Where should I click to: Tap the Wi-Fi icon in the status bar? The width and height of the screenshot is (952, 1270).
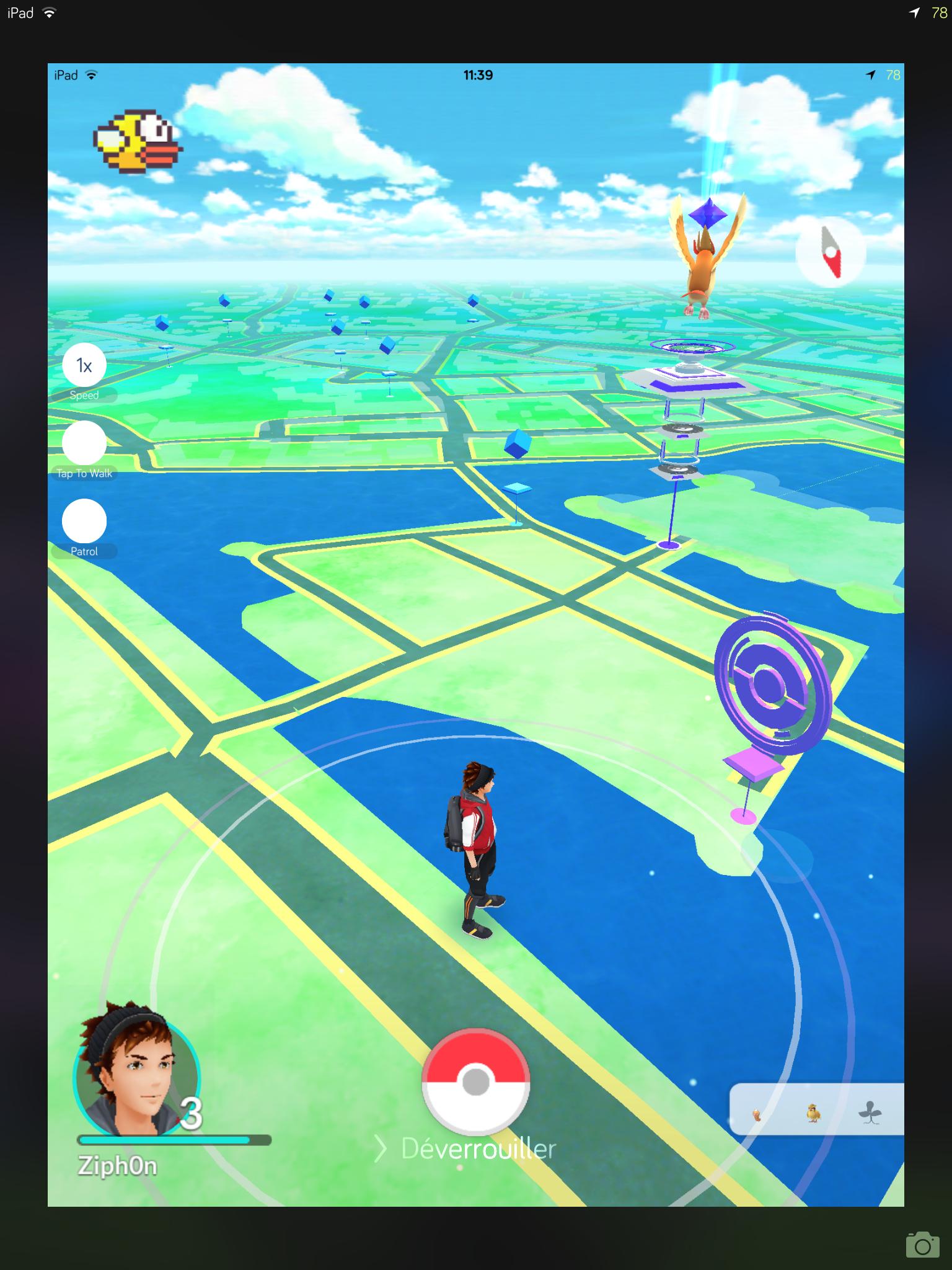(48, 12)
